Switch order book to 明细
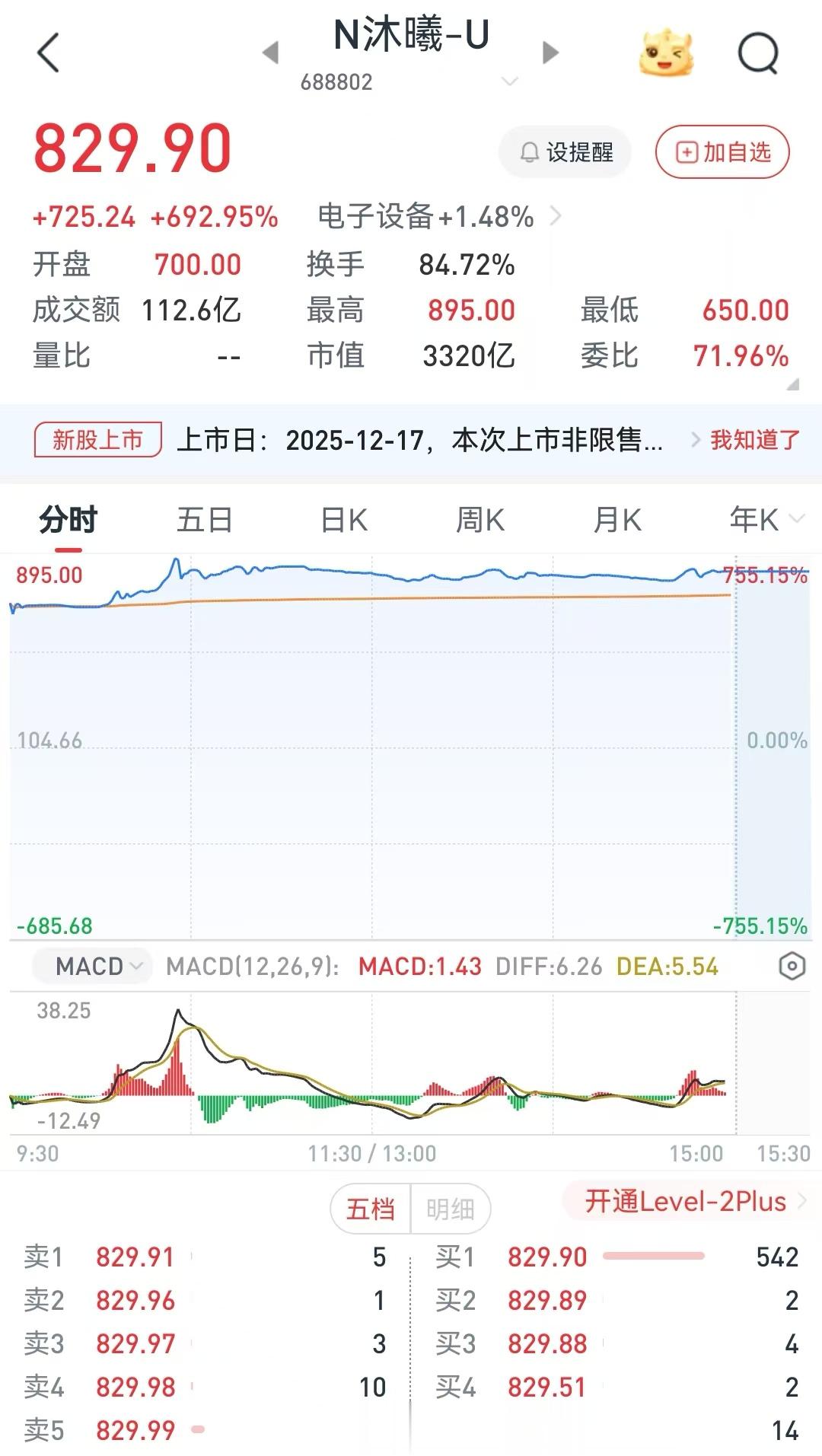Screen dimensions: 822x1456 (450, 1209)
